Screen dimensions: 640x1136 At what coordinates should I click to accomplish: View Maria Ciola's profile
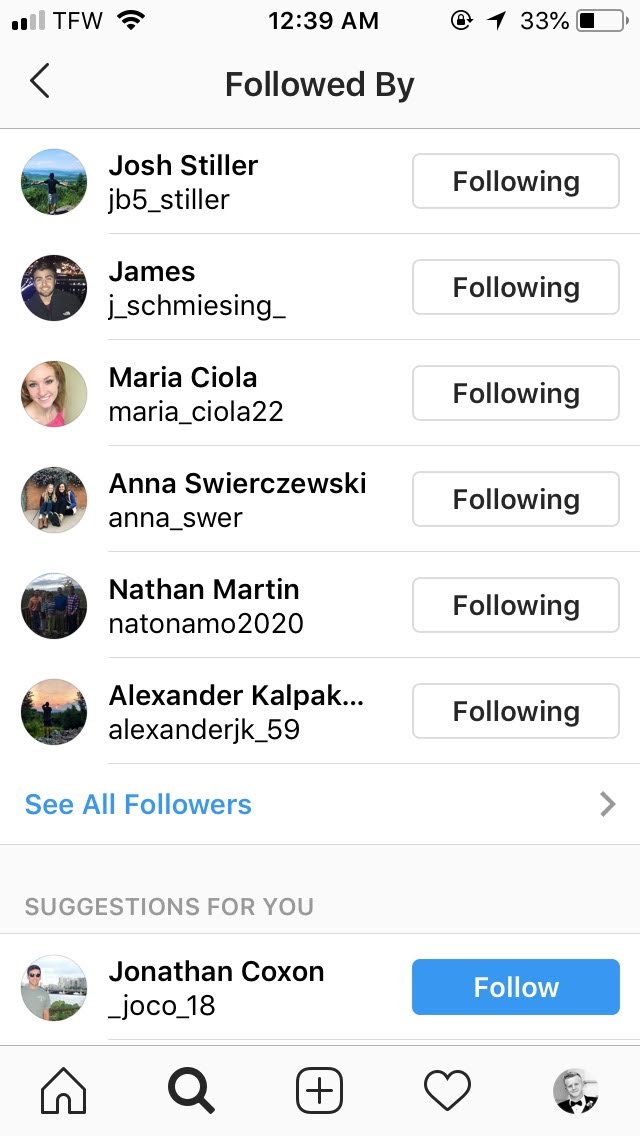pyautogui.click(x=183, y=393)
